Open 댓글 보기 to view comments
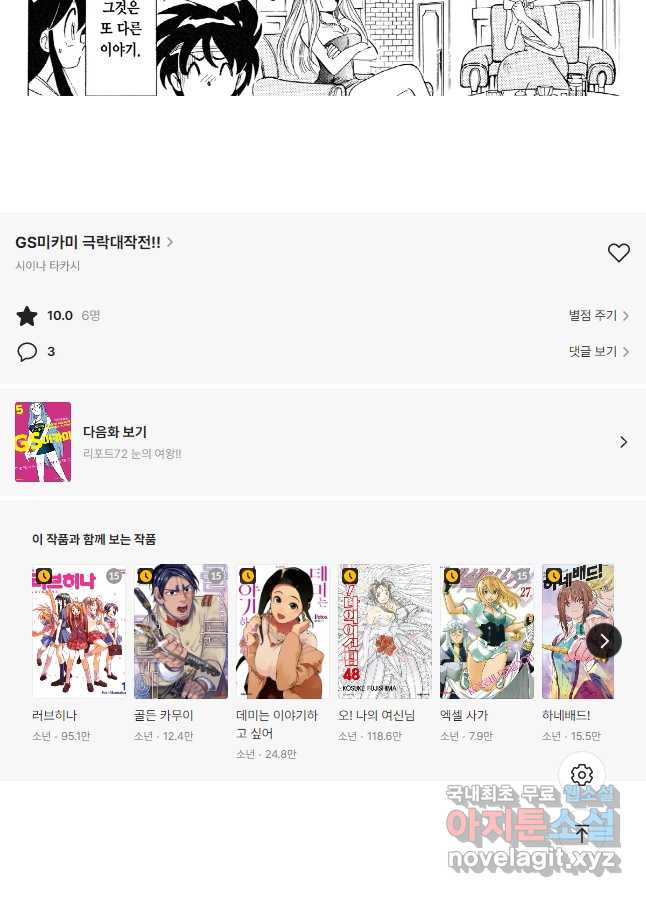The image size is (646, 897). pos(598,352)
